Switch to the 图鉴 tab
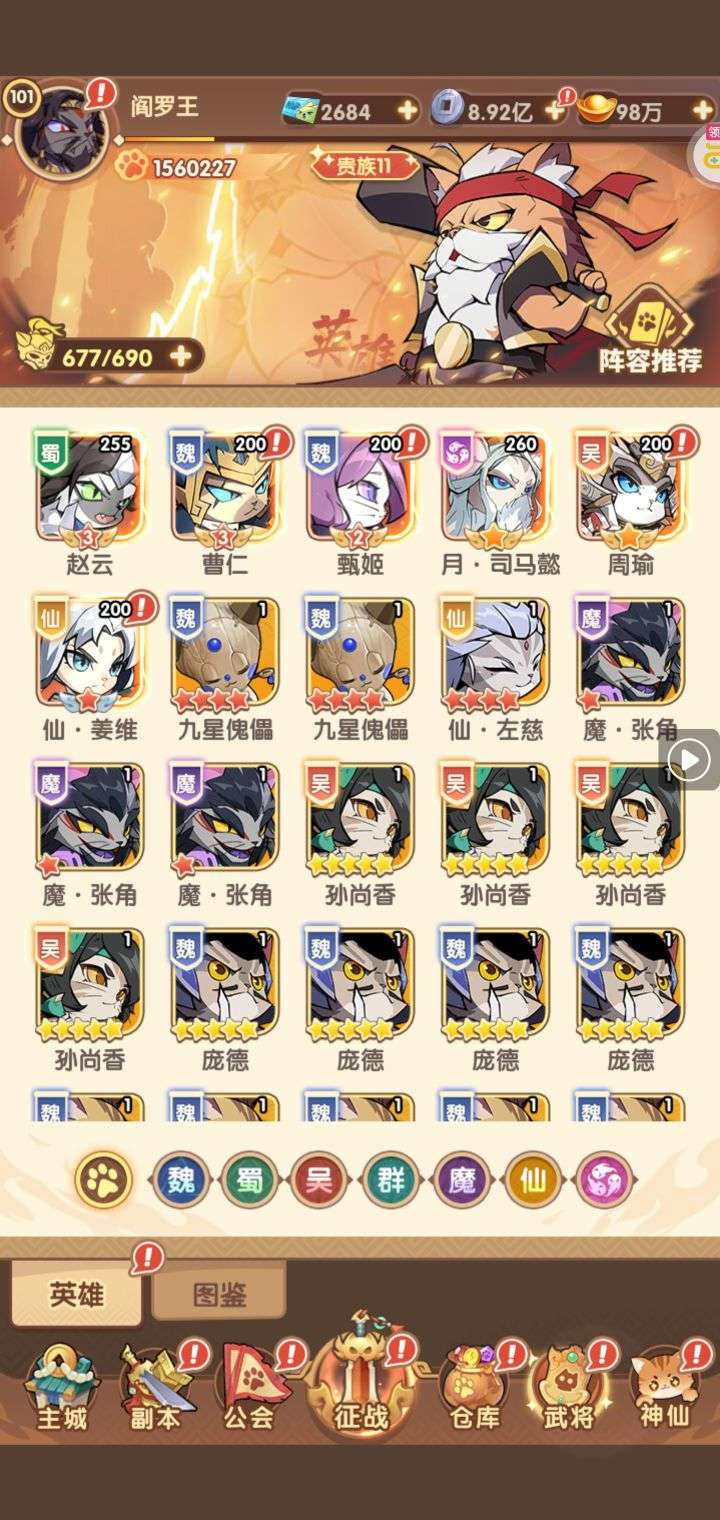720x1520 pixels. point(219,1294)
